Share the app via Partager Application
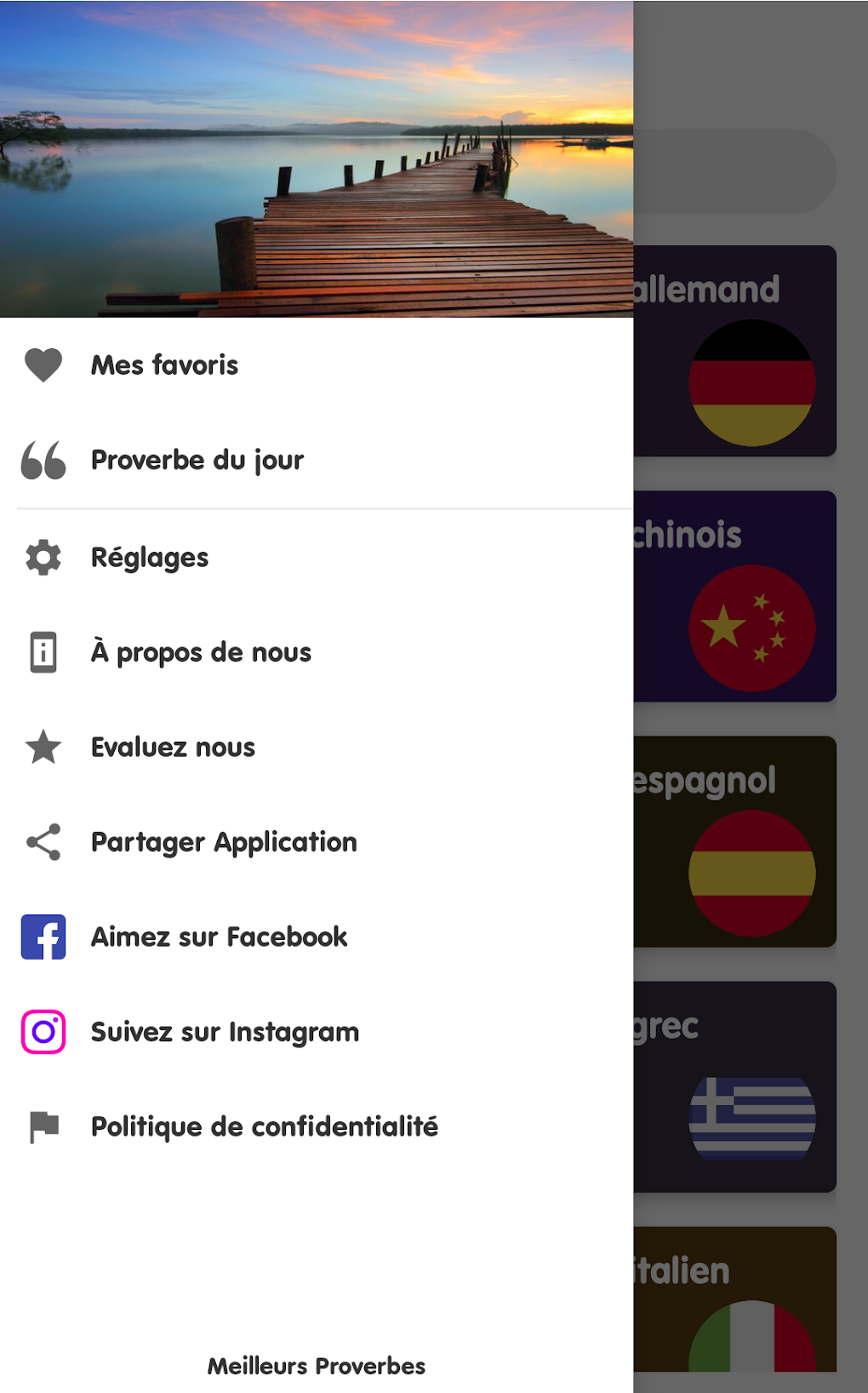Viewport: 868px width, 1393px height. click(224, 842)
